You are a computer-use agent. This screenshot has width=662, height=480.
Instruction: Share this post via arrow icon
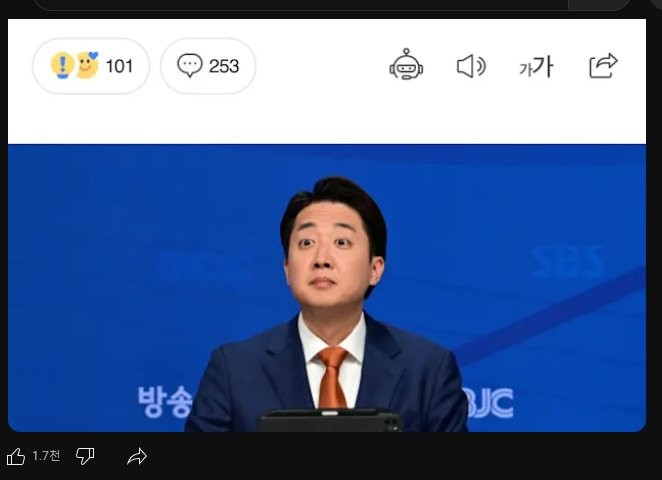pos(137,457)
